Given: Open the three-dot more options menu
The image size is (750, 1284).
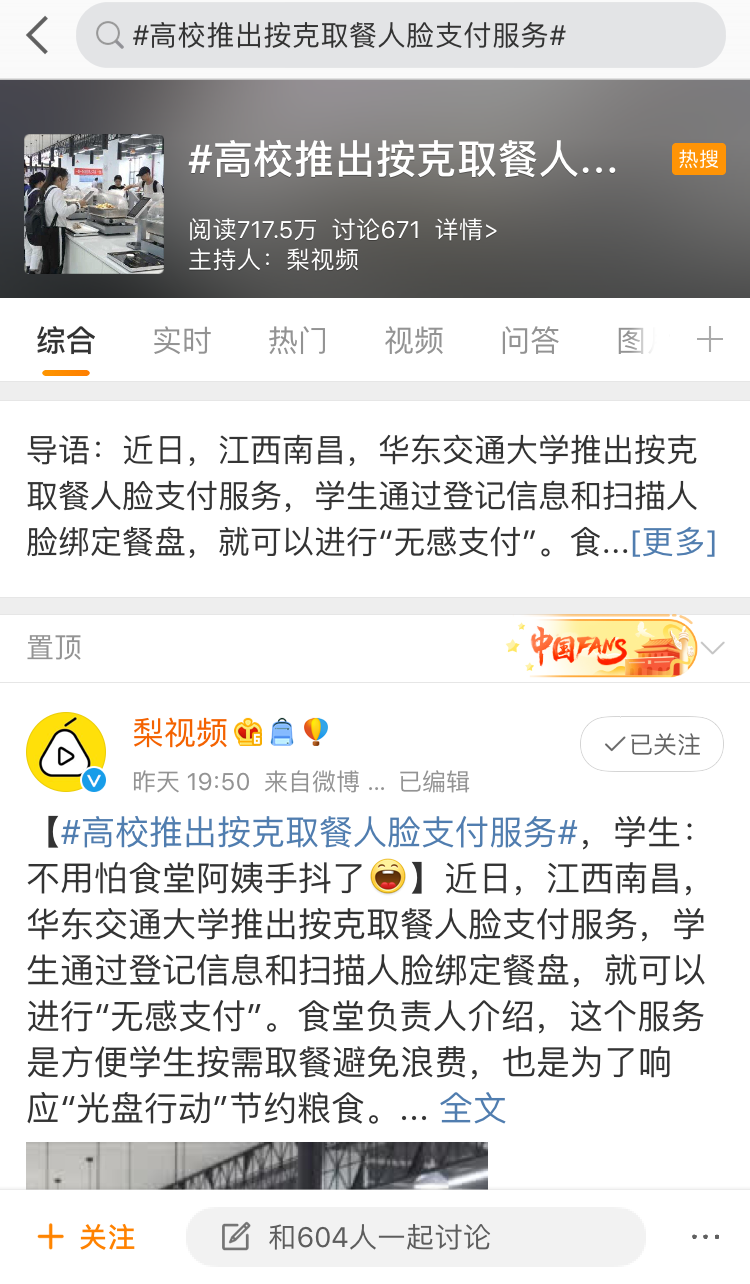Looking at the screenshot, I should pos(706,1237).
